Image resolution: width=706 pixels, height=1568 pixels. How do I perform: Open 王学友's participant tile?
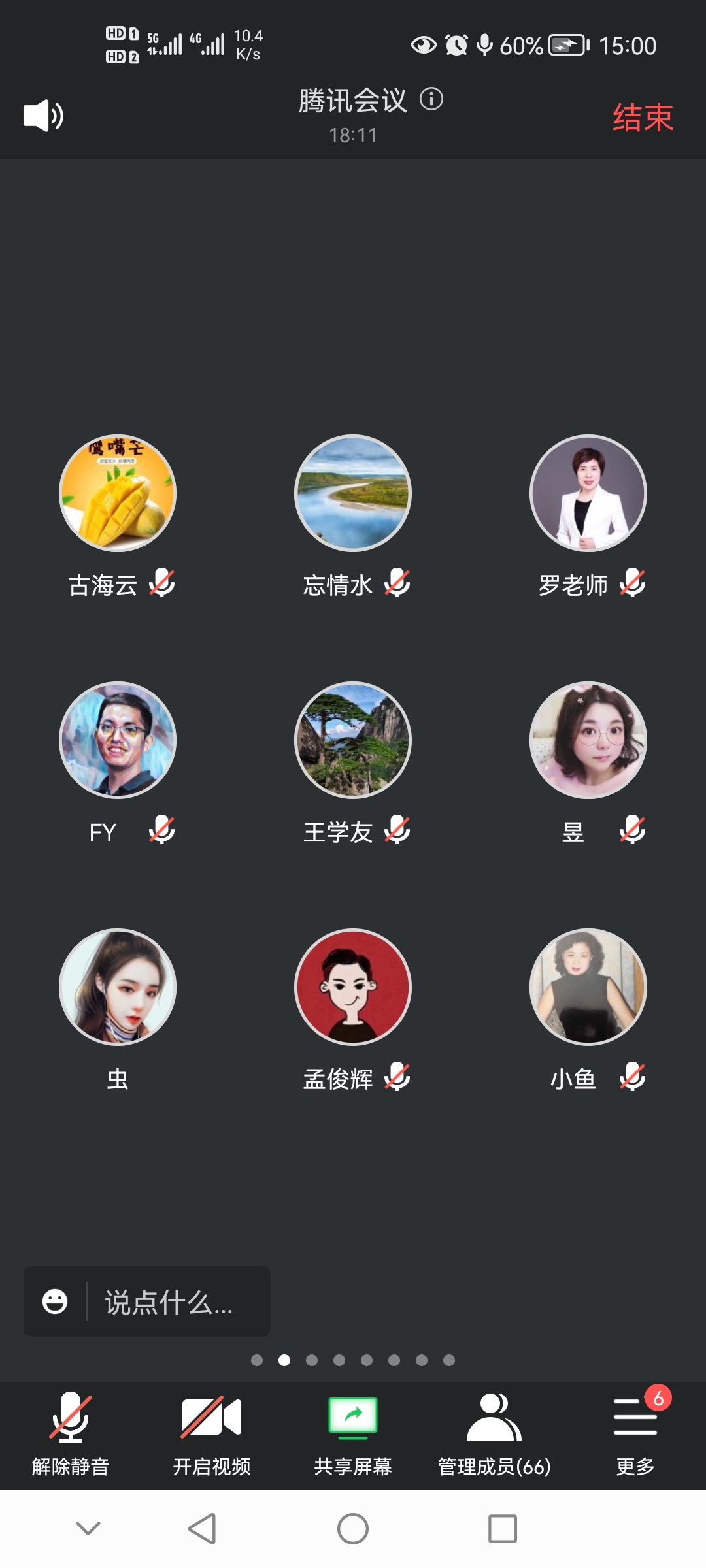pos(353,740)
